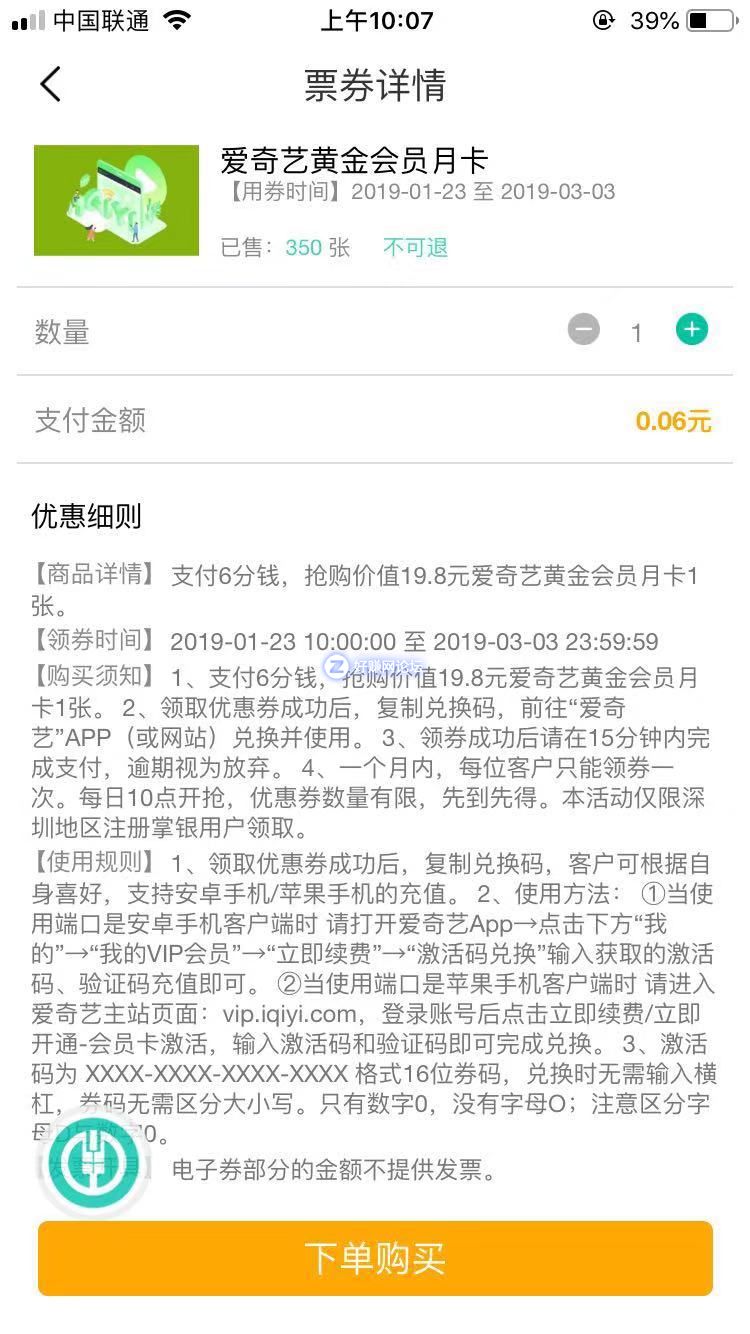This screenshot has width=750, height=1334.
Task: Tap 下单购买 to place the order
Action: 375,1258
